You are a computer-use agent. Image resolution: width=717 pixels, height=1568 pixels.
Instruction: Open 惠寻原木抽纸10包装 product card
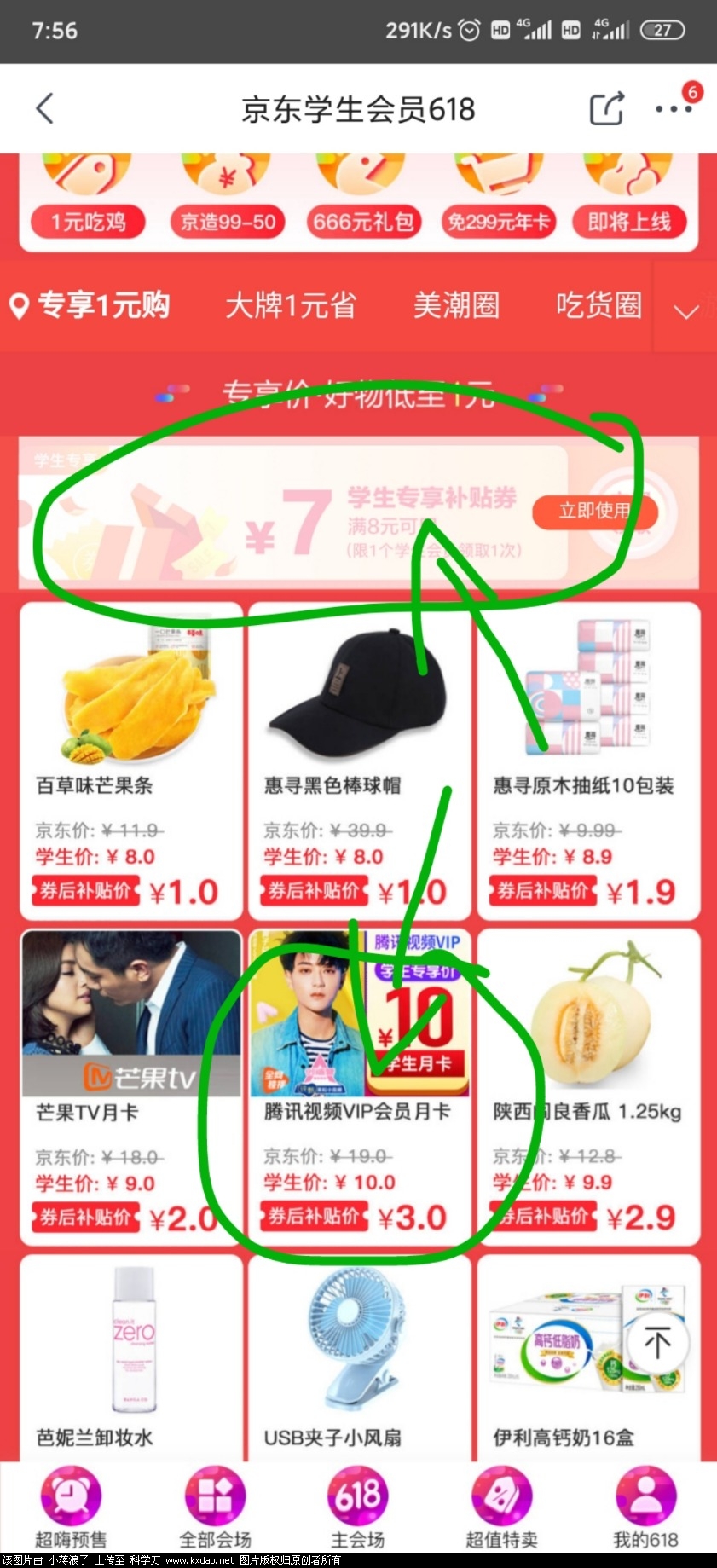[588, 759]
